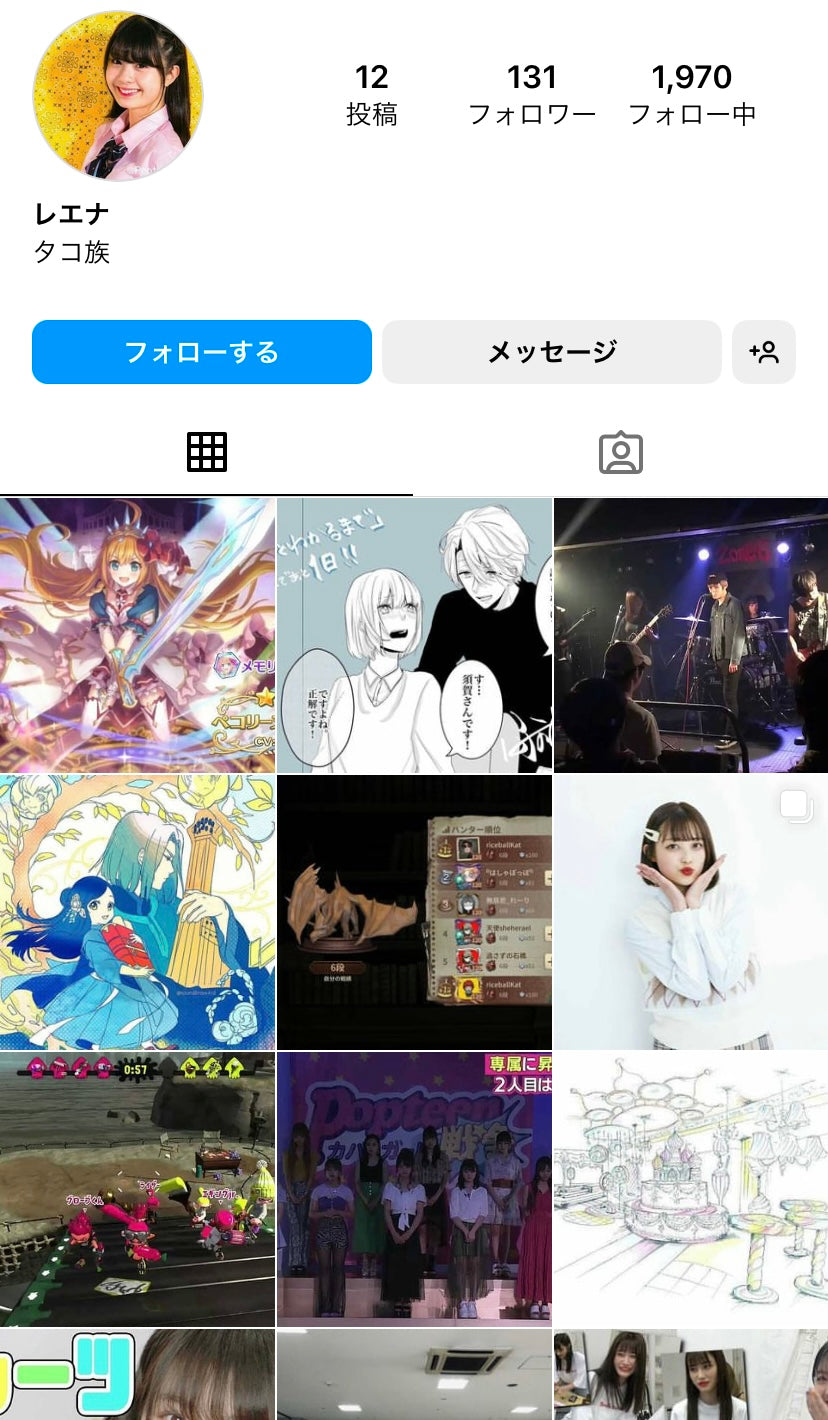This screenshot has width=828, height=1420.
Task: Open the black-and-white manga panel post
Action: coord(414,635)
